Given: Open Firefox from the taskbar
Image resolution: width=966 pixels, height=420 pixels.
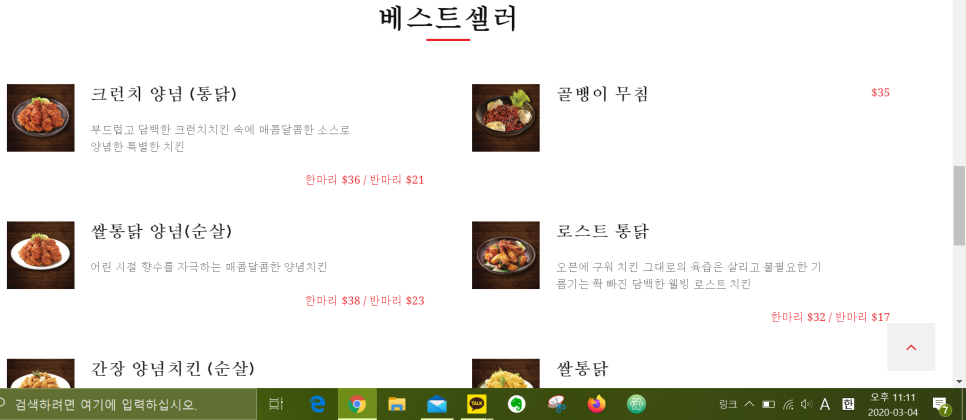Looking at the screenshot, I should click(597, 404).
